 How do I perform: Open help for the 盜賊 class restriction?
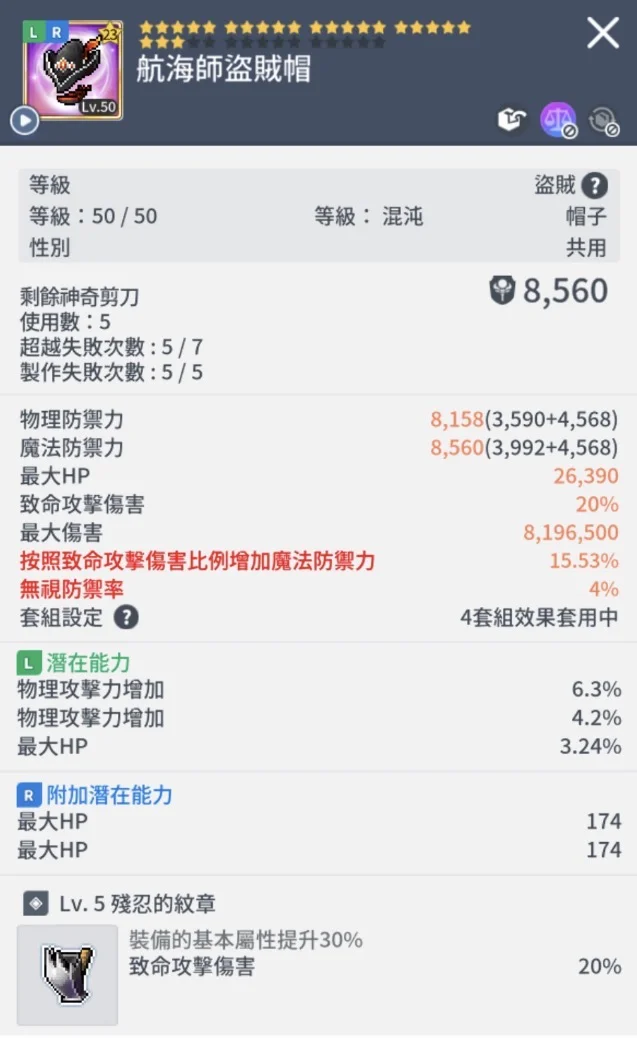click(x=594, y=185)
